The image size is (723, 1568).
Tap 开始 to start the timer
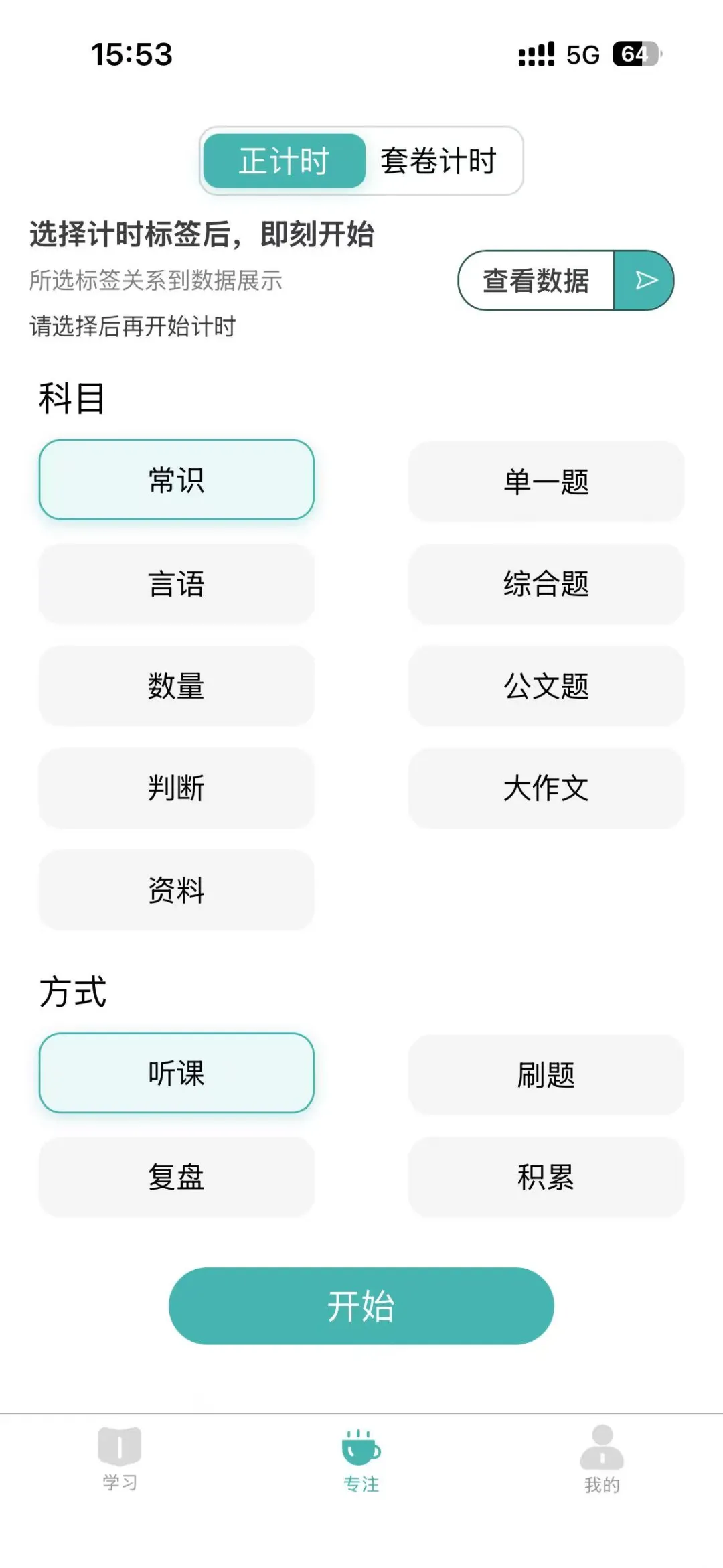point(361,1305)
